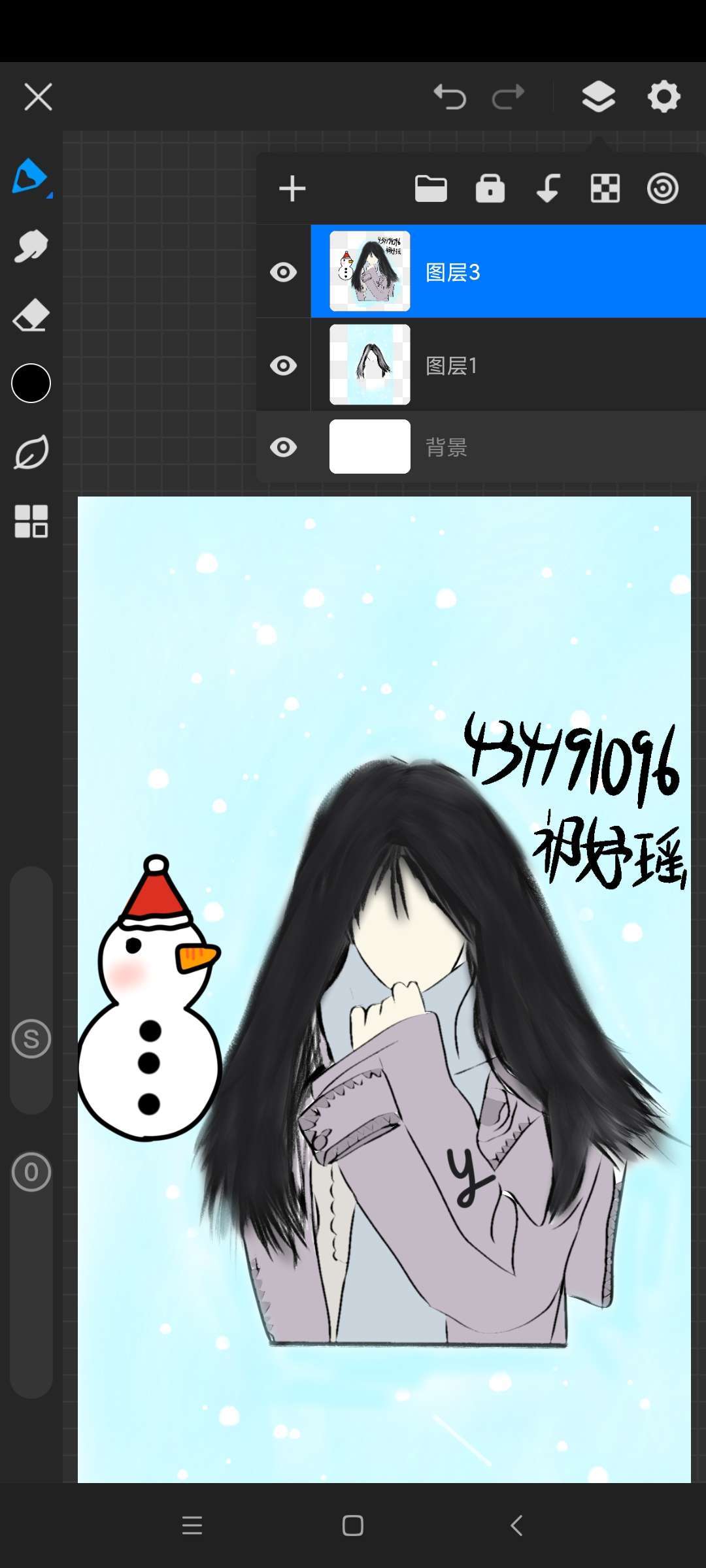Merge layer down with arrow icon
Image resolution: width=706 pixels, height=1568 pixels.
pos(547,189)
